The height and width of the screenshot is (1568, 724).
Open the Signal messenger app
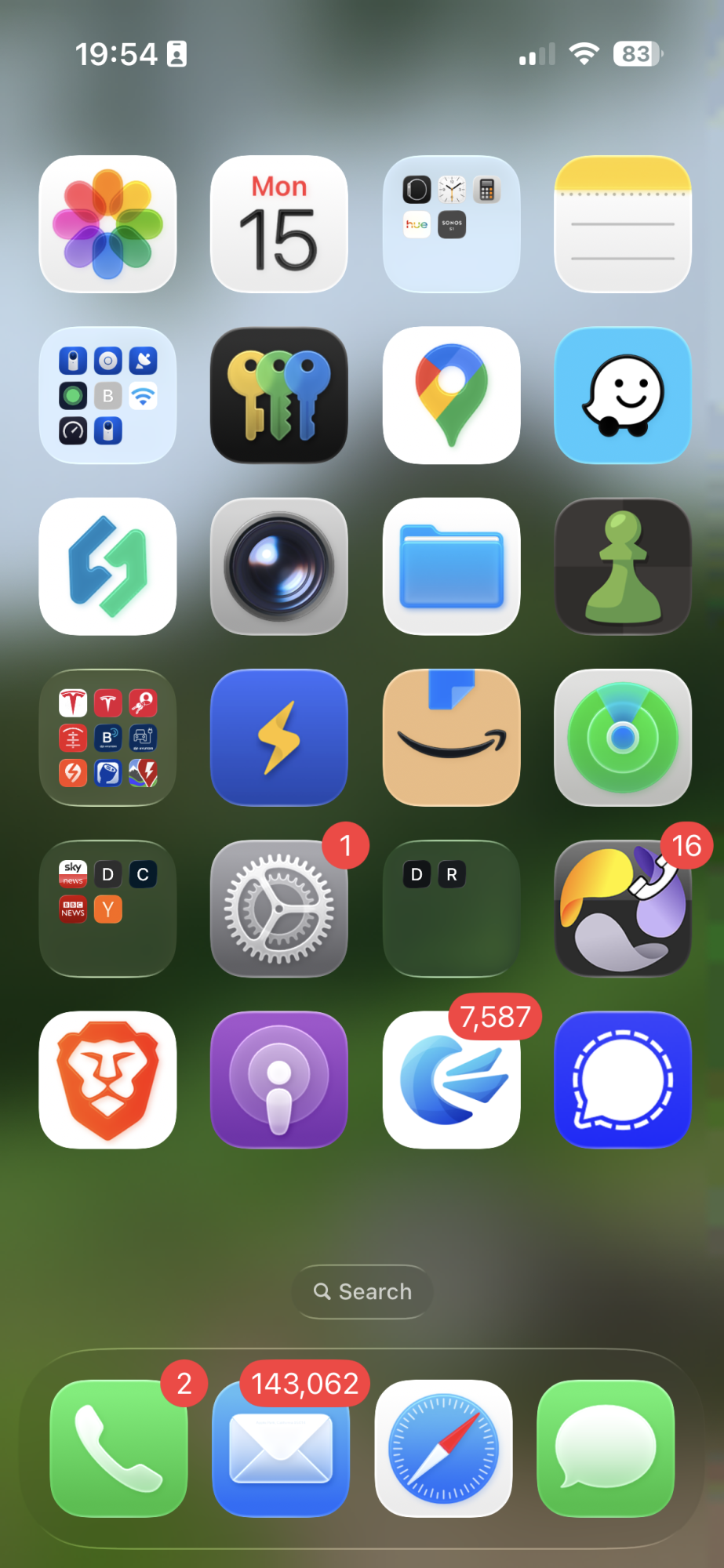[622, 1080]
